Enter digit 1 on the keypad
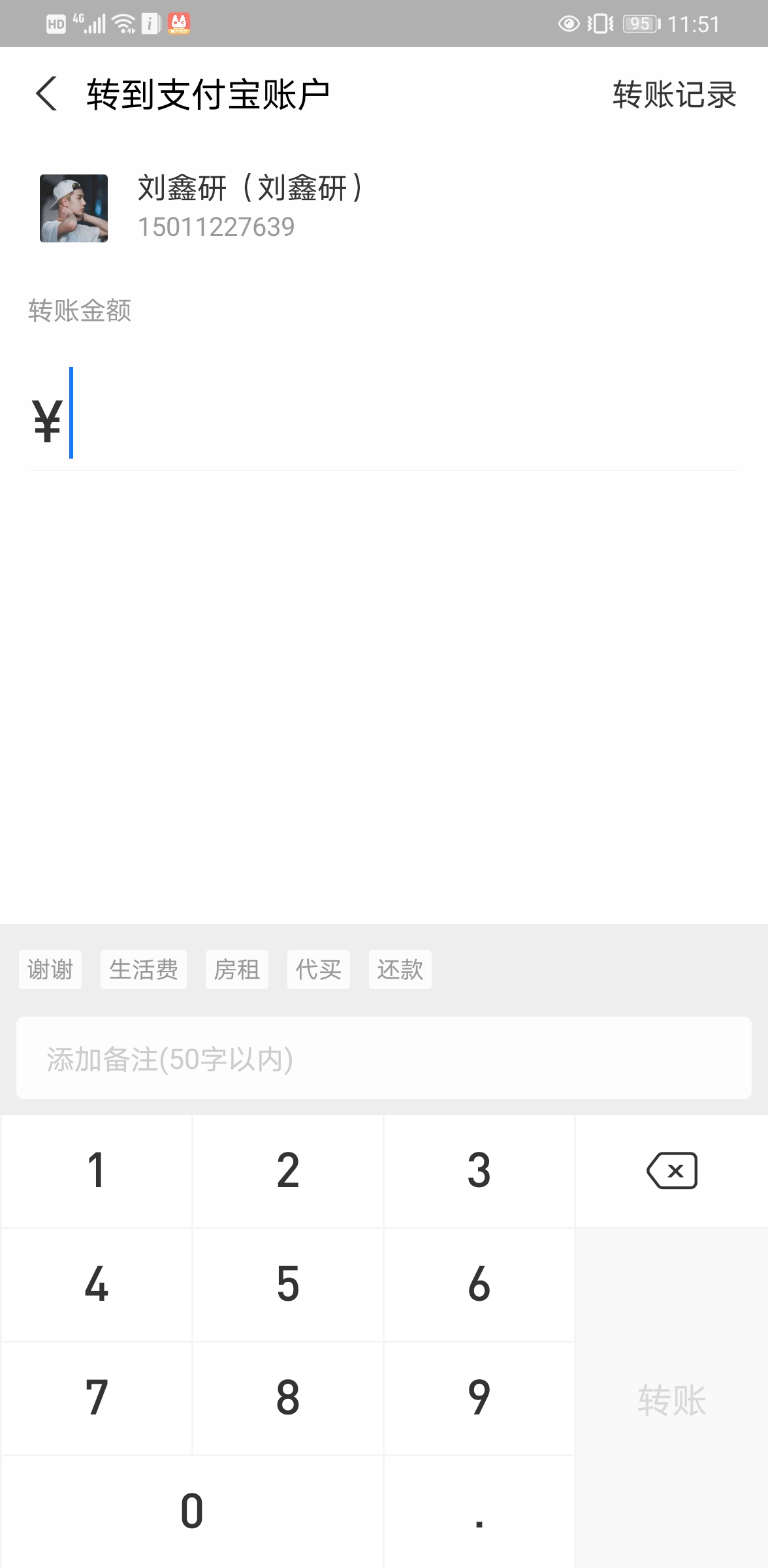Viewport: 768px width, 1568px height. 97,1171
